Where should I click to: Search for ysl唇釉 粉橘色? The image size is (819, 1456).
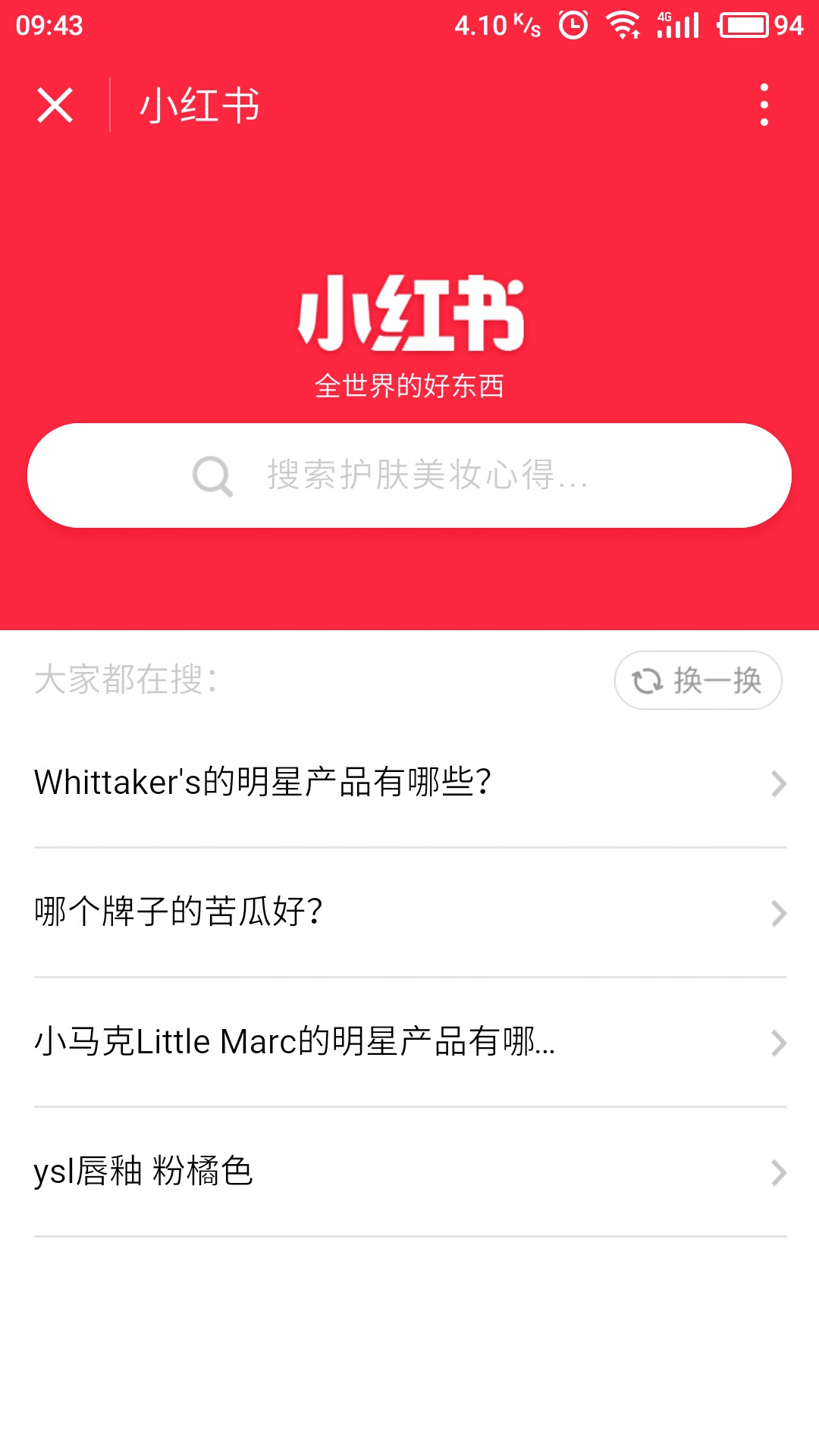409,1172
